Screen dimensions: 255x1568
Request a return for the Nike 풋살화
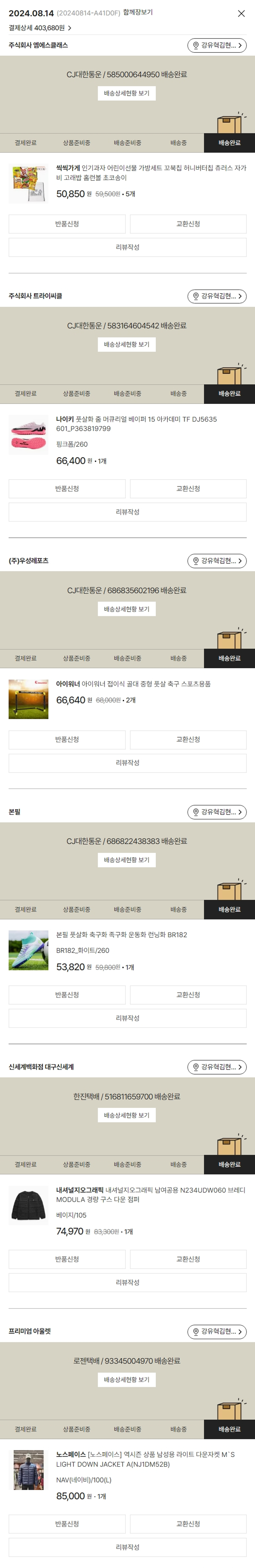click(x=67, y=489)
